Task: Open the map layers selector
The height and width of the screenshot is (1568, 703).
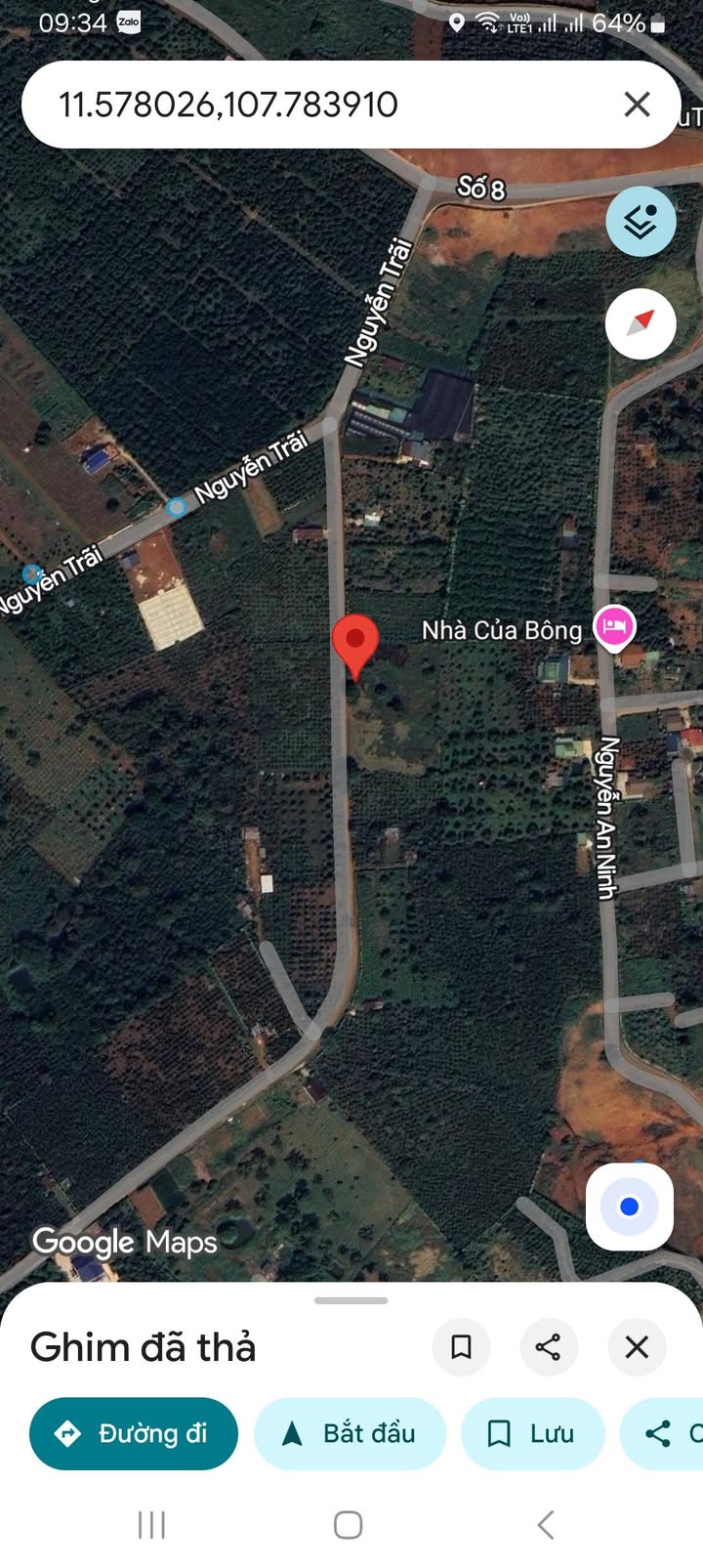Action: (x=641, y=222)
